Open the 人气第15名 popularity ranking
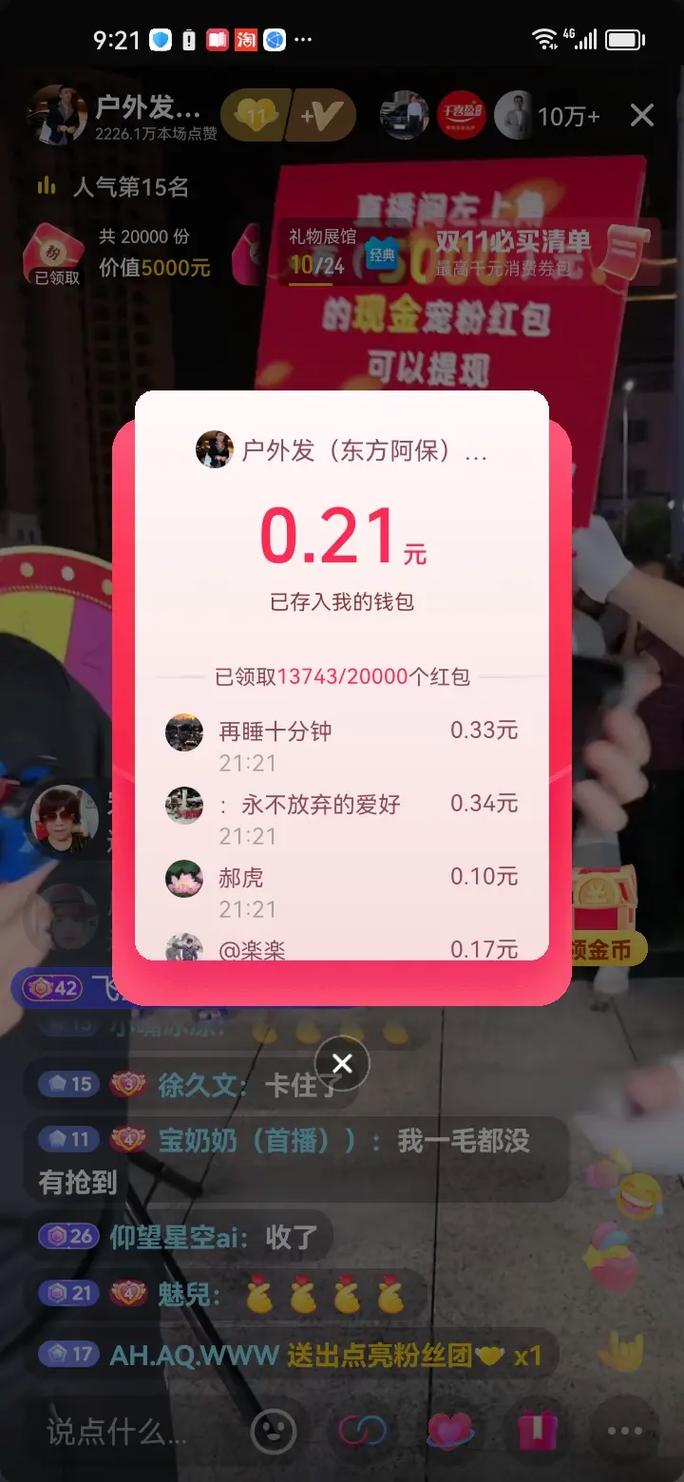Image resolution: width=684 pixels, height=1482 pixels. (114, 187)
